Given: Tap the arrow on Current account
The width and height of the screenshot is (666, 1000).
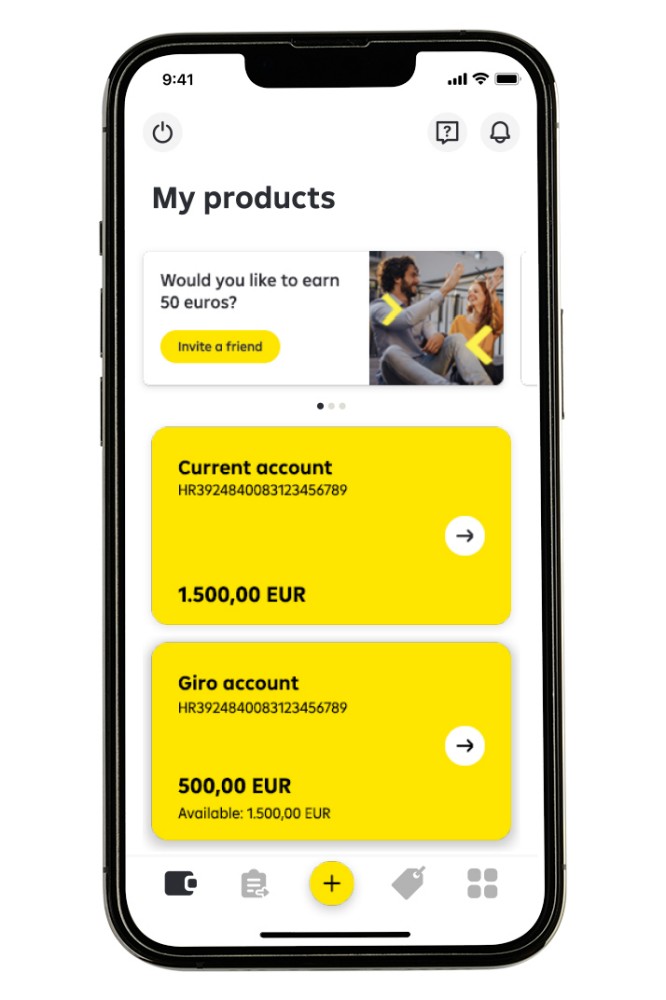Looking at the screenshot, I should (465, 536).
